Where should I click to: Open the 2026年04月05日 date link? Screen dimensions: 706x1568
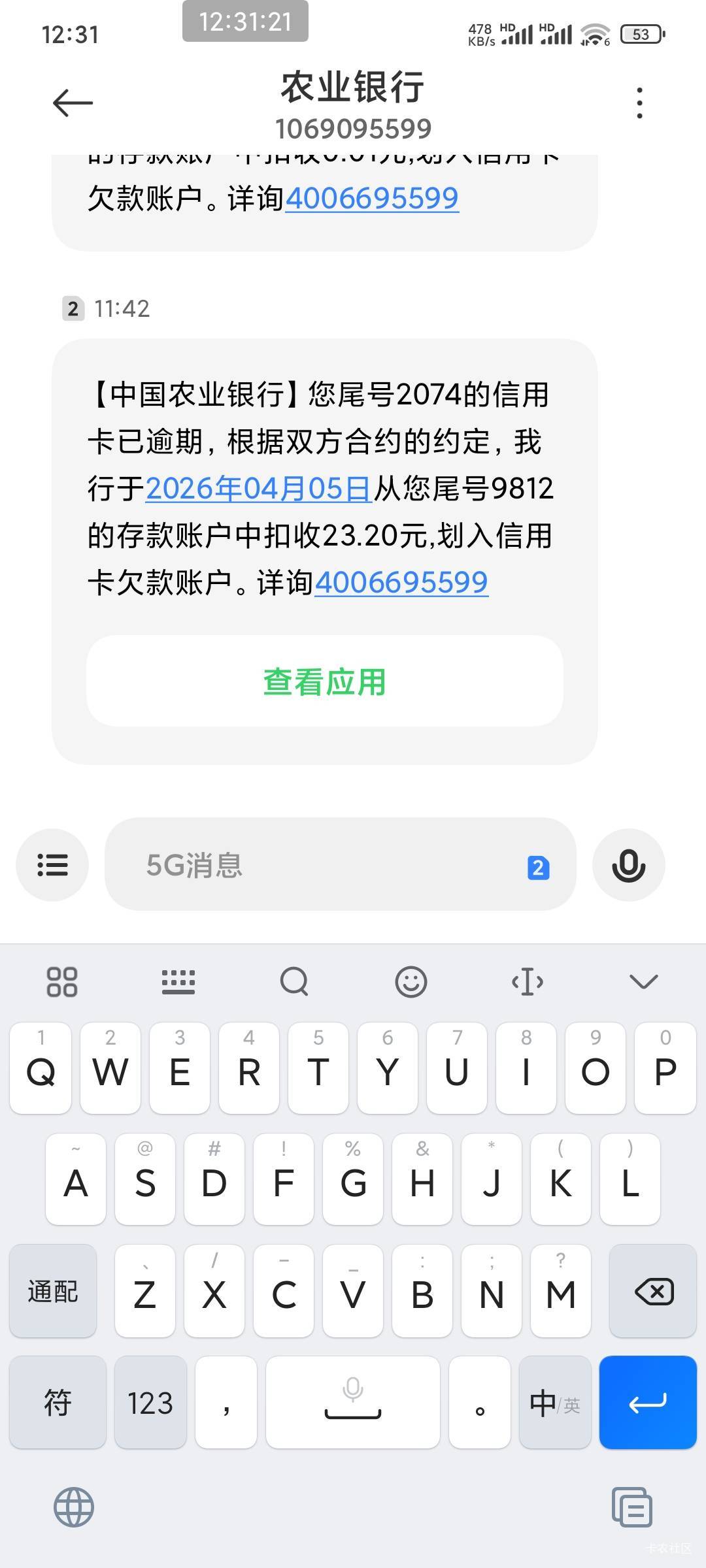point(259,489)
